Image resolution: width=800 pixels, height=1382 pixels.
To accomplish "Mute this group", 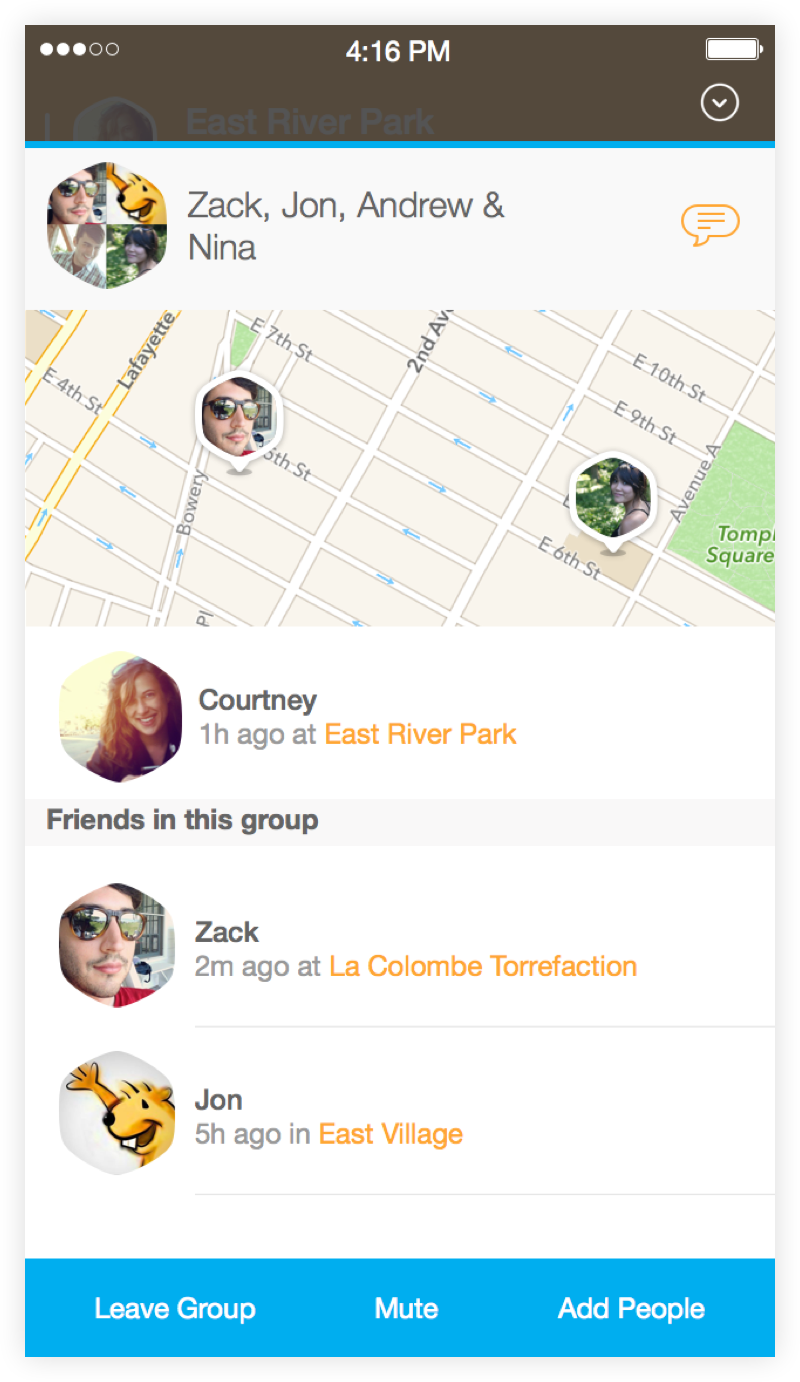I will [x=406, y=1308].
